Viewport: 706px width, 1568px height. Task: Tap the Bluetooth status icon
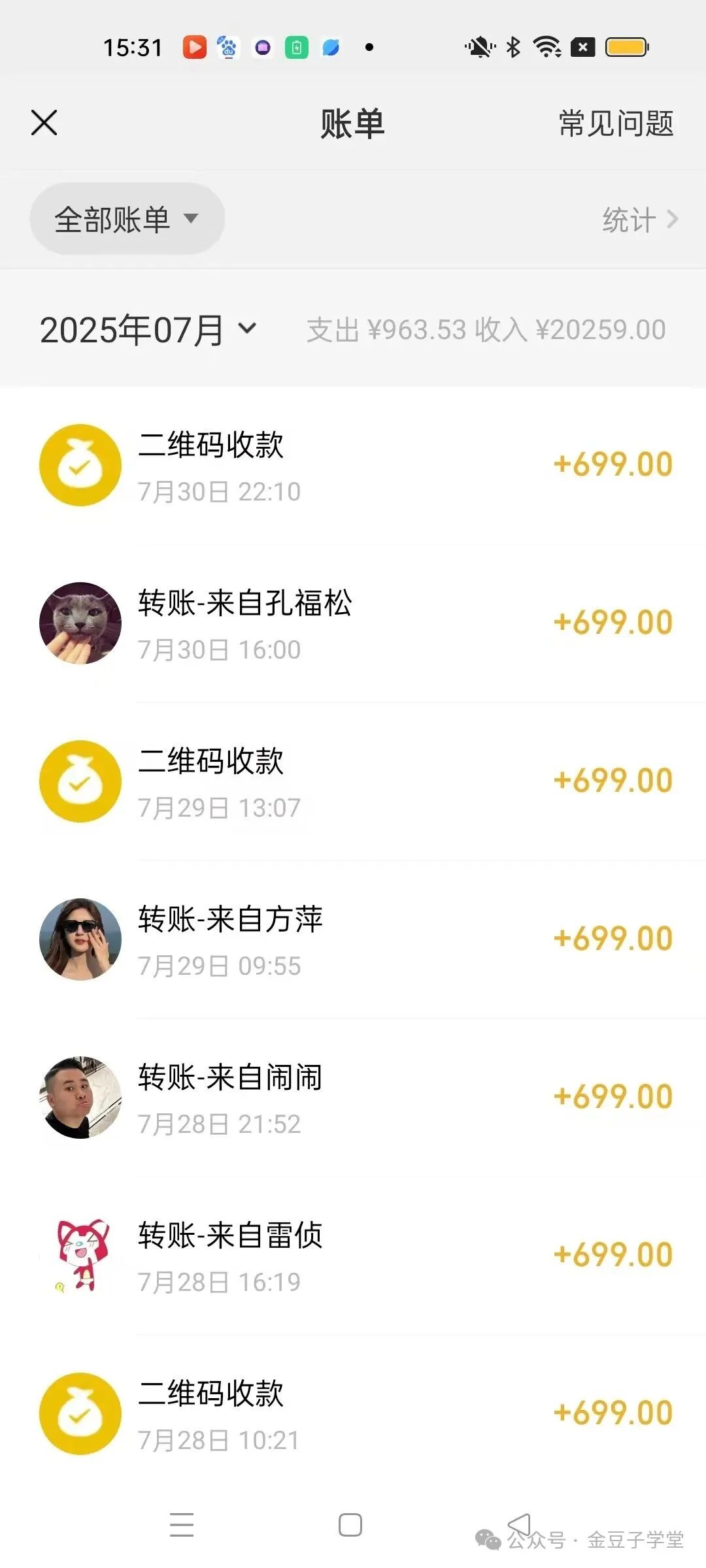[x=512, y=46]
